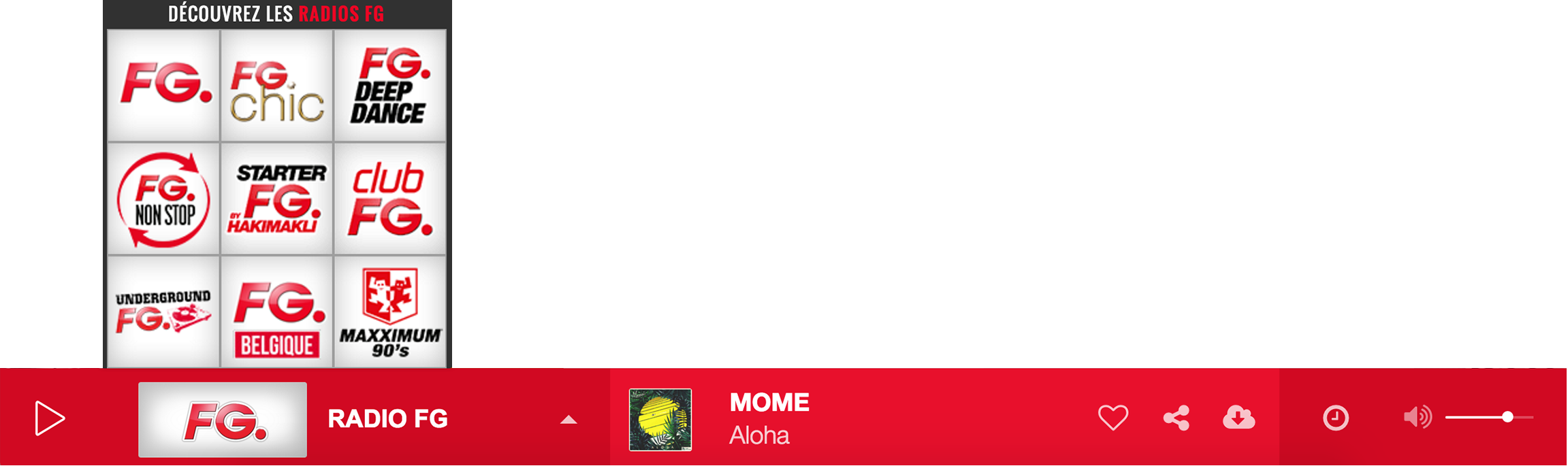Choose the FG Non Stop radio

coord(164,199)
